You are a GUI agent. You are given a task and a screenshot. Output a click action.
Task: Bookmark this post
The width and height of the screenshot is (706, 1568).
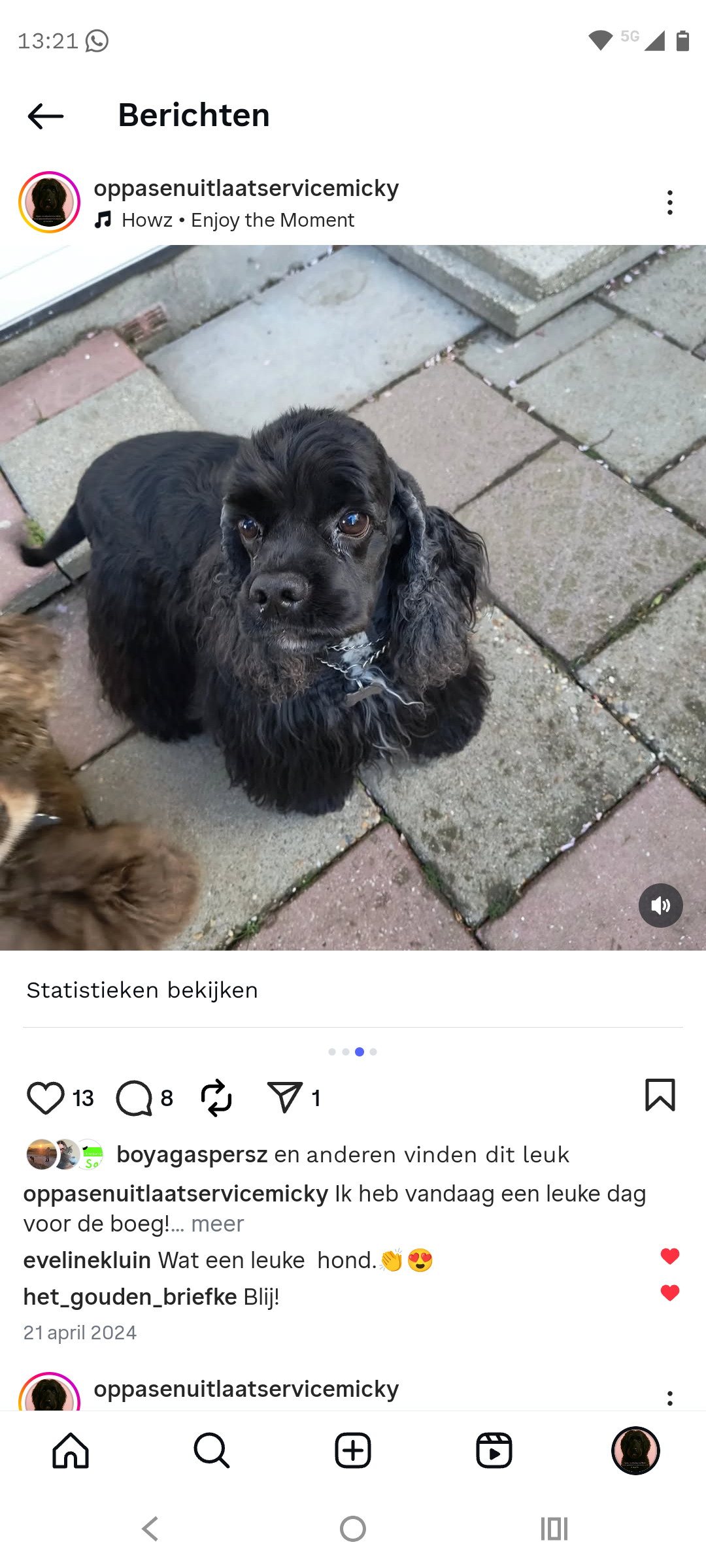tap(660, 1095)
